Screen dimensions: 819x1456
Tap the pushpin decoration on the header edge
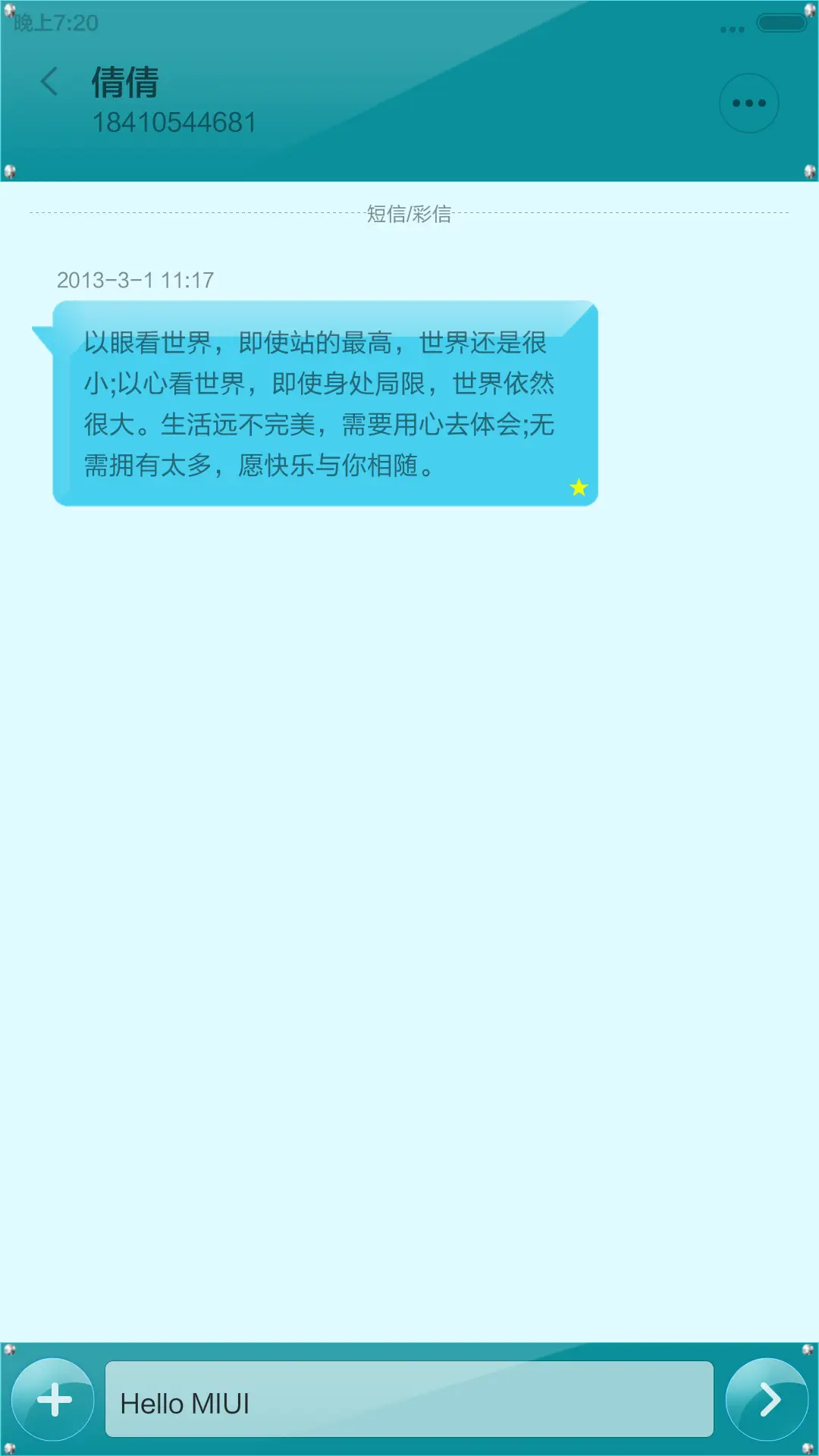point(11,170)
